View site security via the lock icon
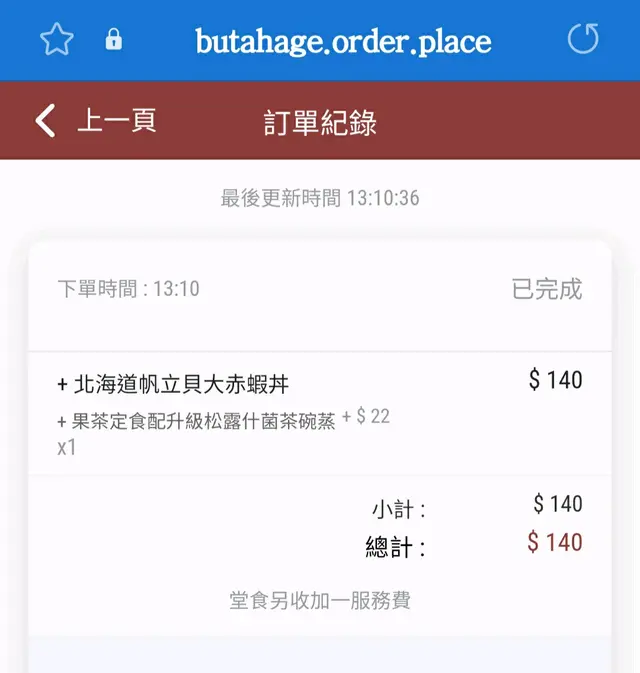Screen dimensions: 640x673 [x=114, y=40]
